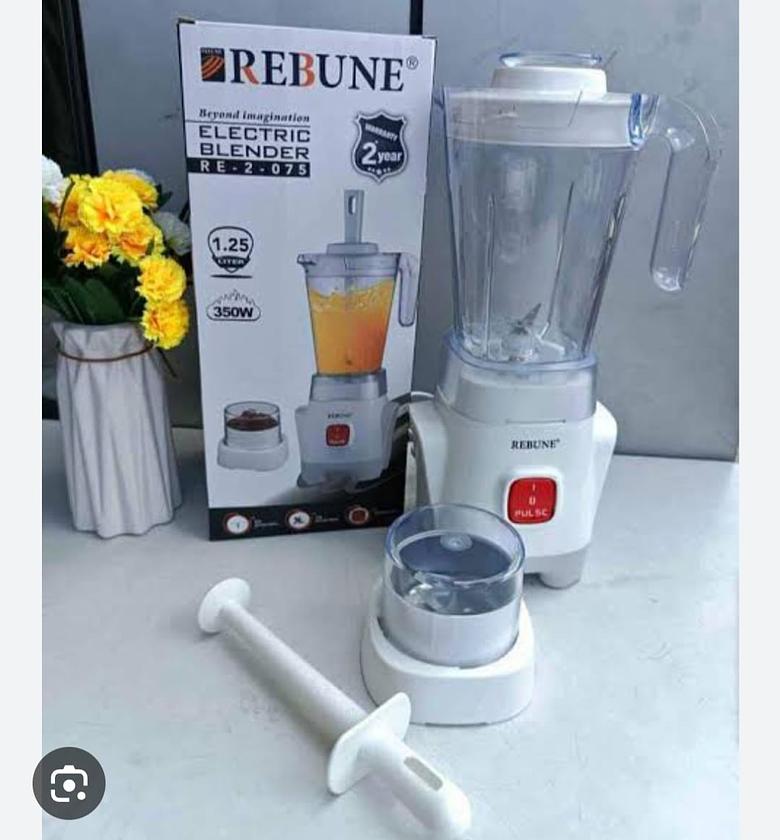Image resolution: width=780 pixels, height=840 pixels.
Task: Click the first feature icon on box bottom strip
Action: point(237,523)
